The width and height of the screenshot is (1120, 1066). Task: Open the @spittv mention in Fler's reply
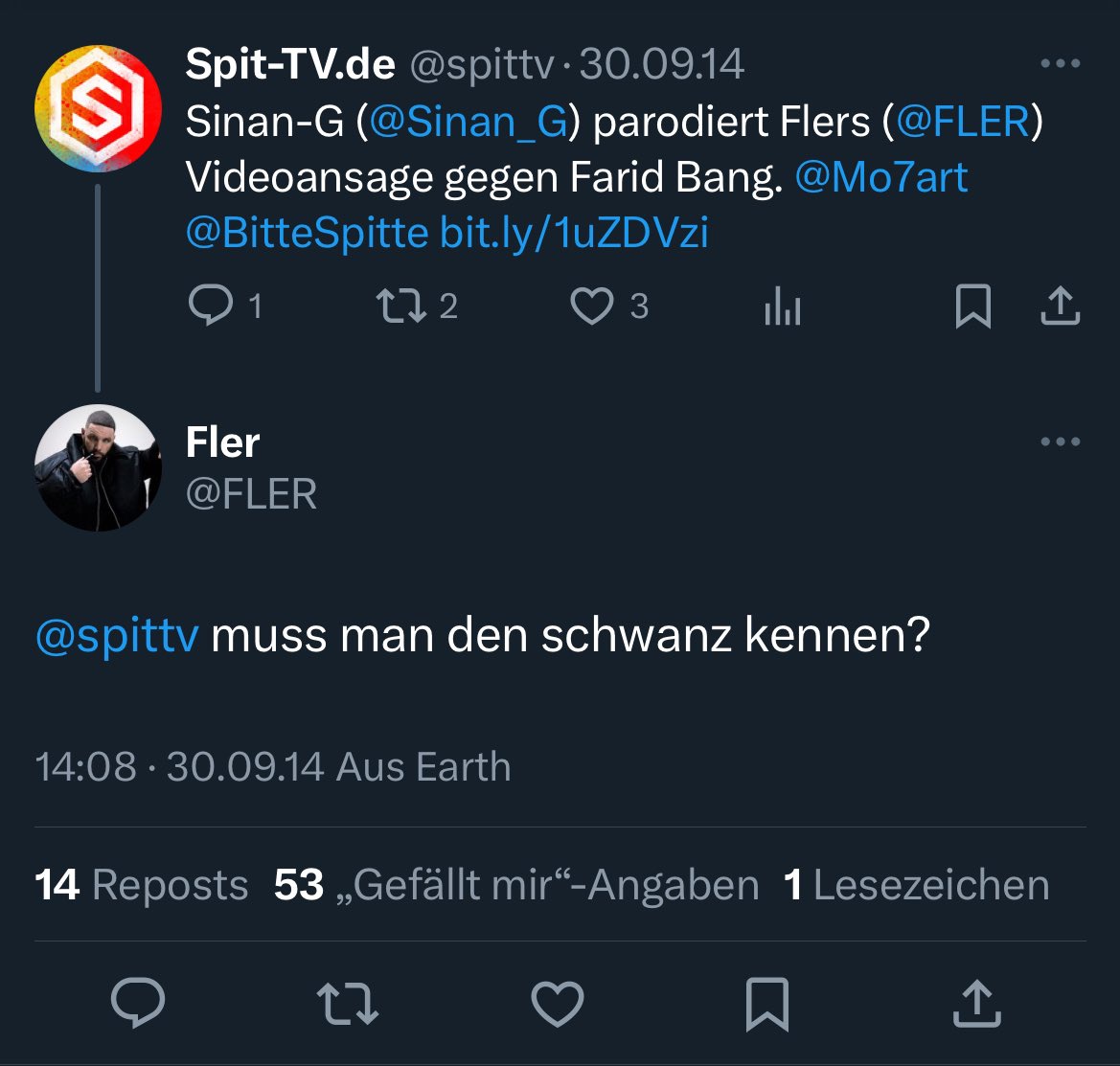(117, 637)
